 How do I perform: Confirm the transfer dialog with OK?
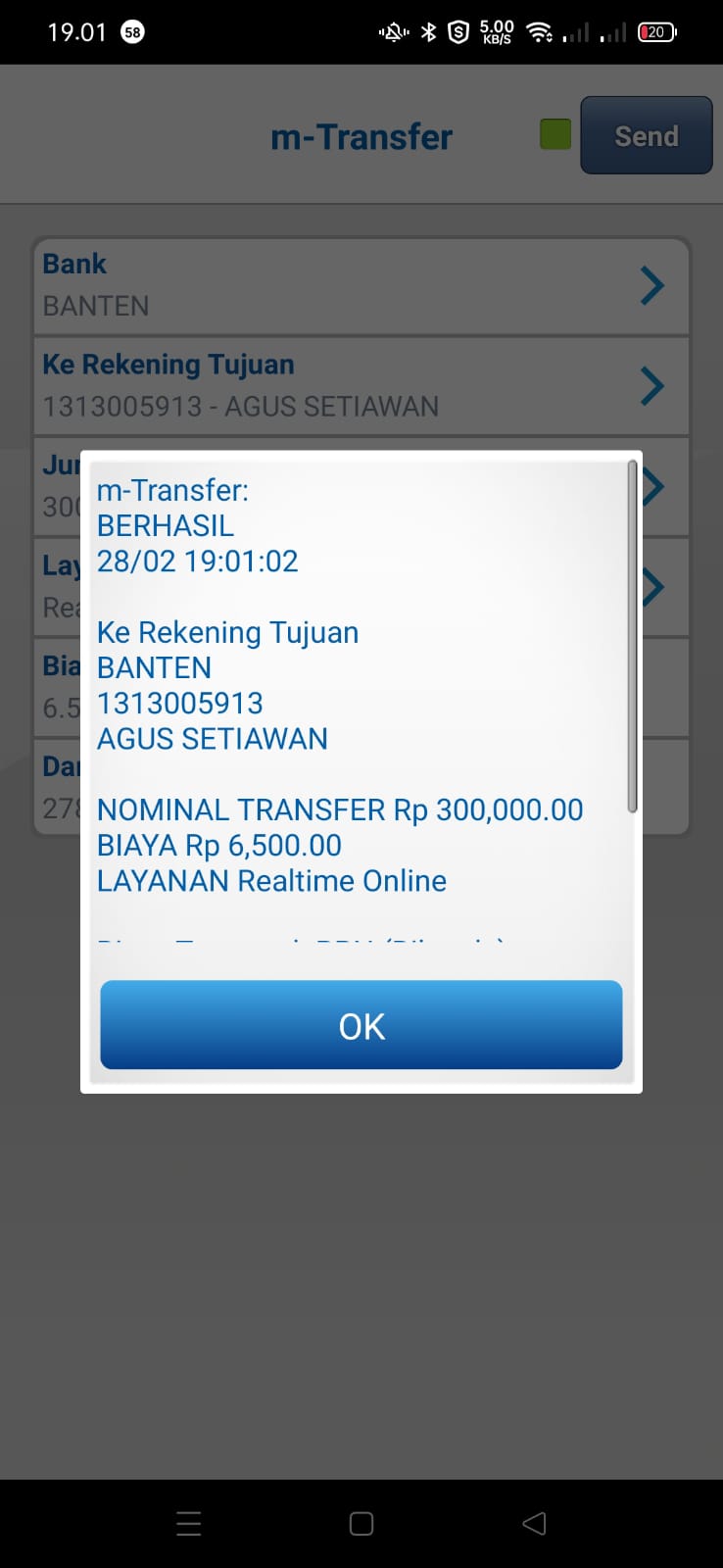[x=361, y=1025]
